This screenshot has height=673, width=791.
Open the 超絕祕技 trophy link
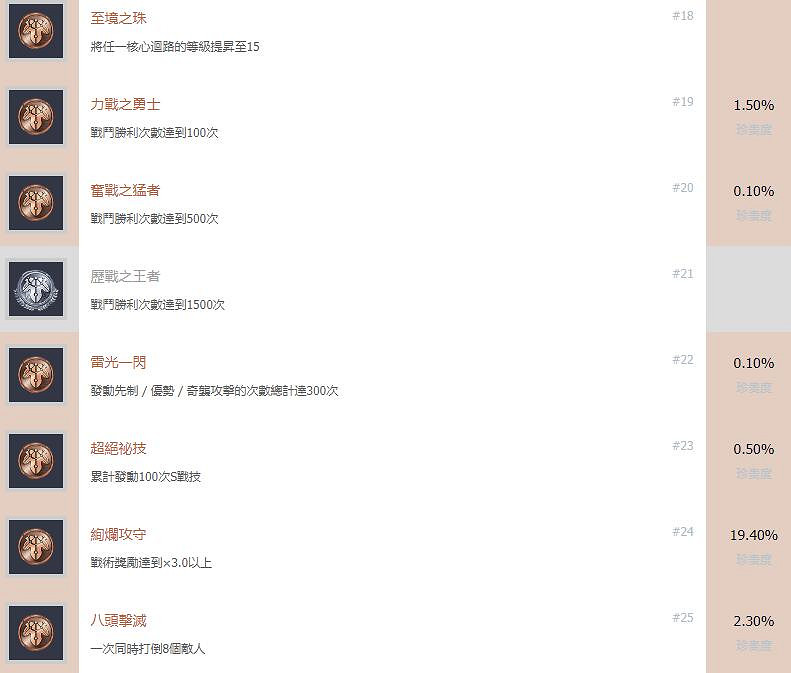click(118, 448)
